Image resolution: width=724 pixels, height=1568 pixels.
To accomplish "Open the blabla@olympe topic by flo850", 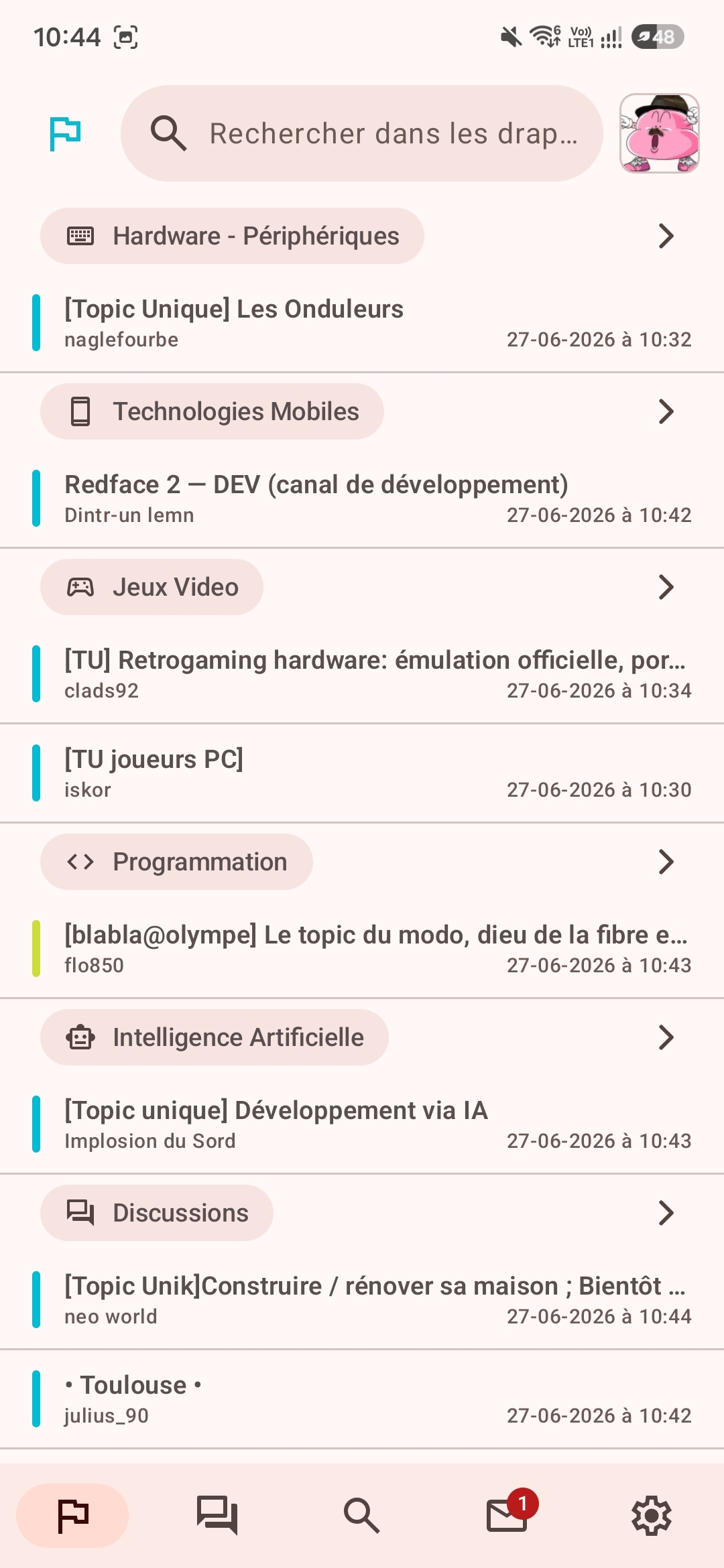I will [362, 949].
